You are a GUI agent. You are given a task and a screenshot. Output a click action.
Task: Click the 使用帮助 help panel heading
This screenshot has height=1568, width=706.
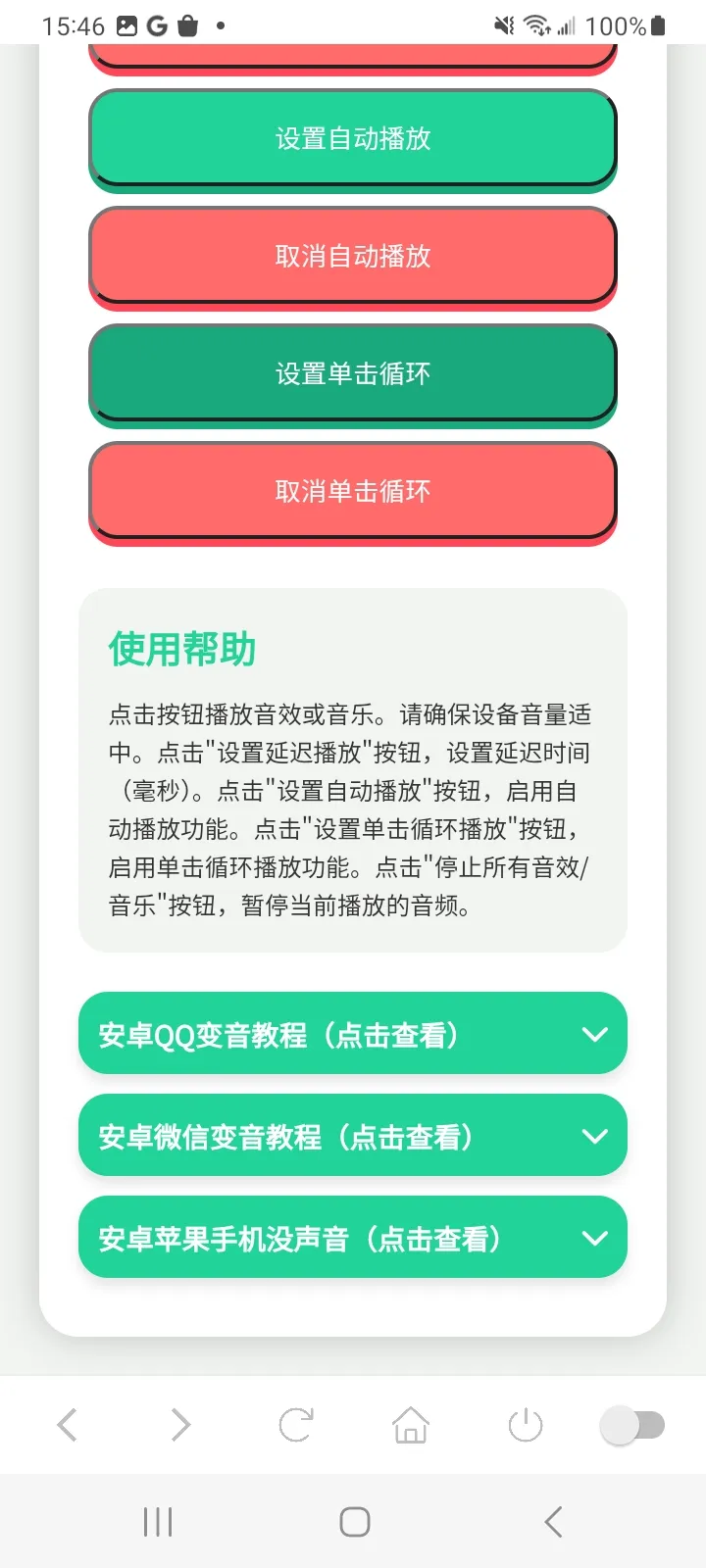(181, 649)
